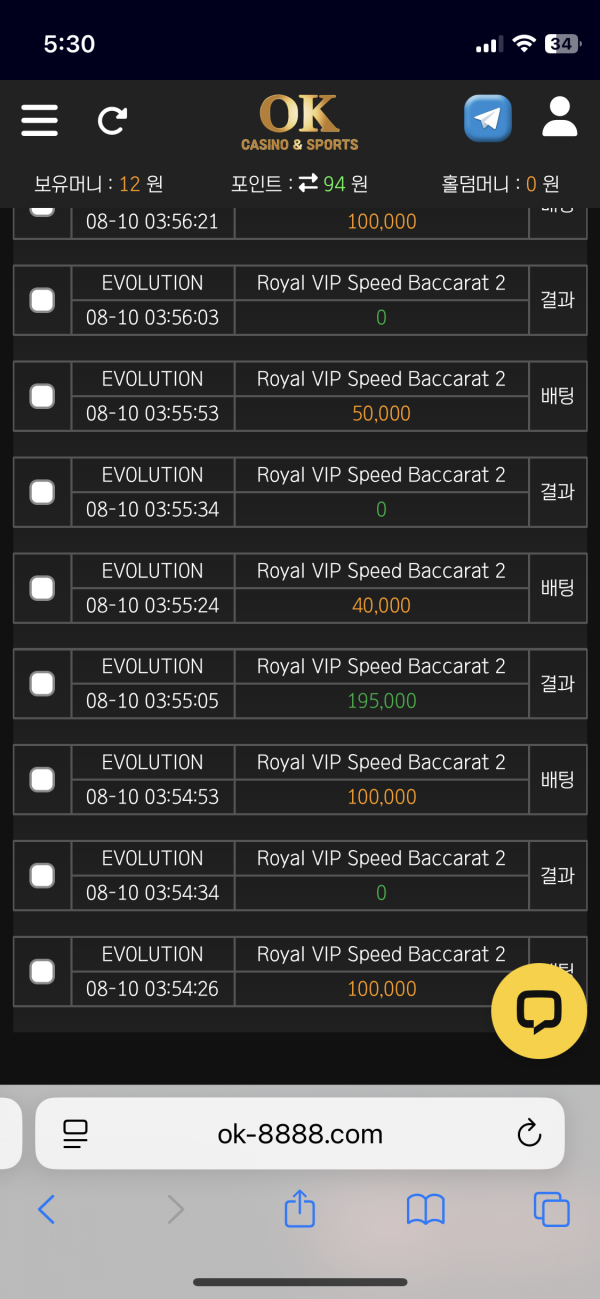Tick the 08-10 03:54:34 row checkbox
Viewport: 600px width, 1299px height.
42,875
